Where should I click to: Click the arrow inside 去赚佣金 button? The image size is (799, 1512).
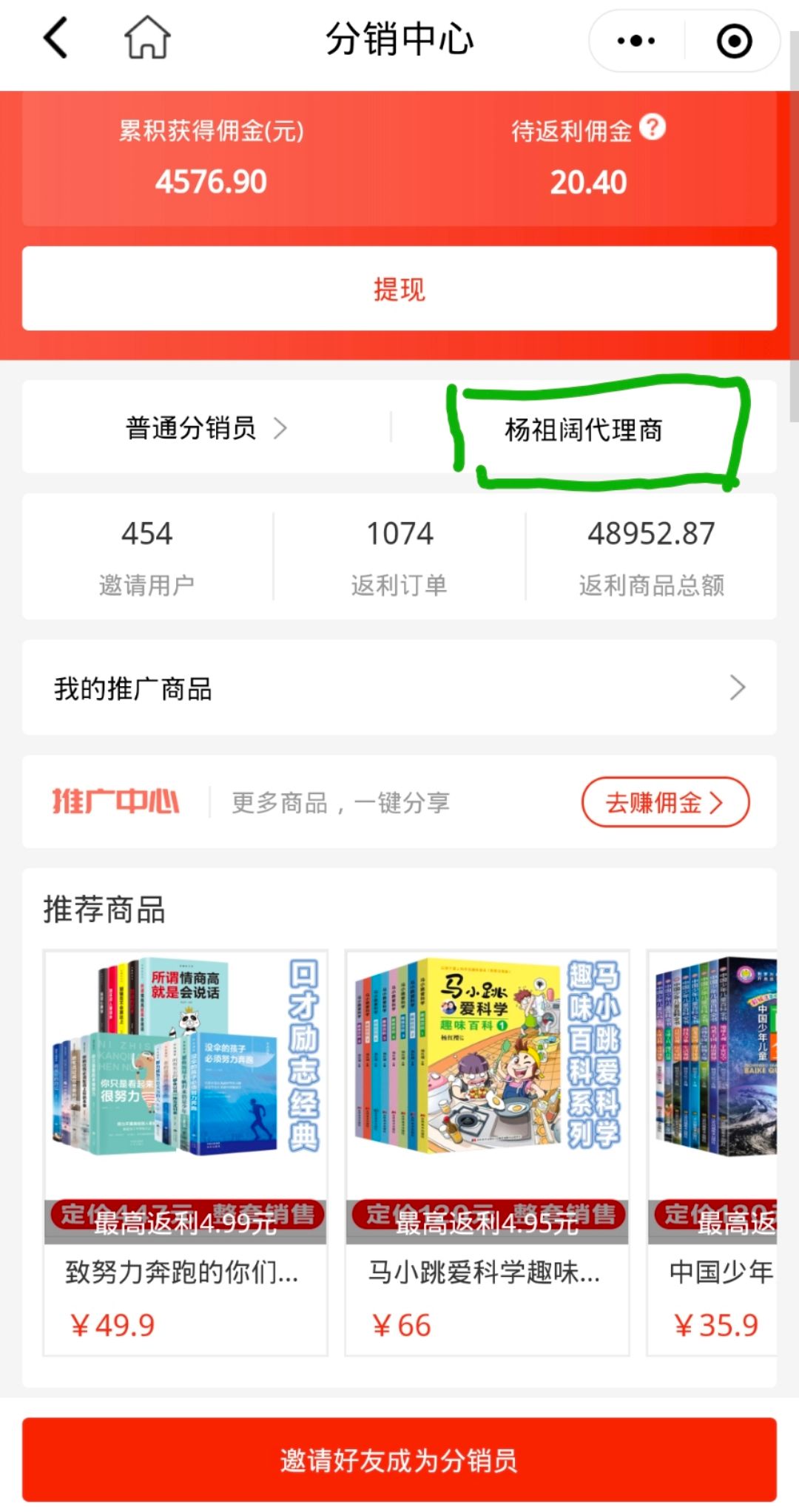(x=715, y=802)
